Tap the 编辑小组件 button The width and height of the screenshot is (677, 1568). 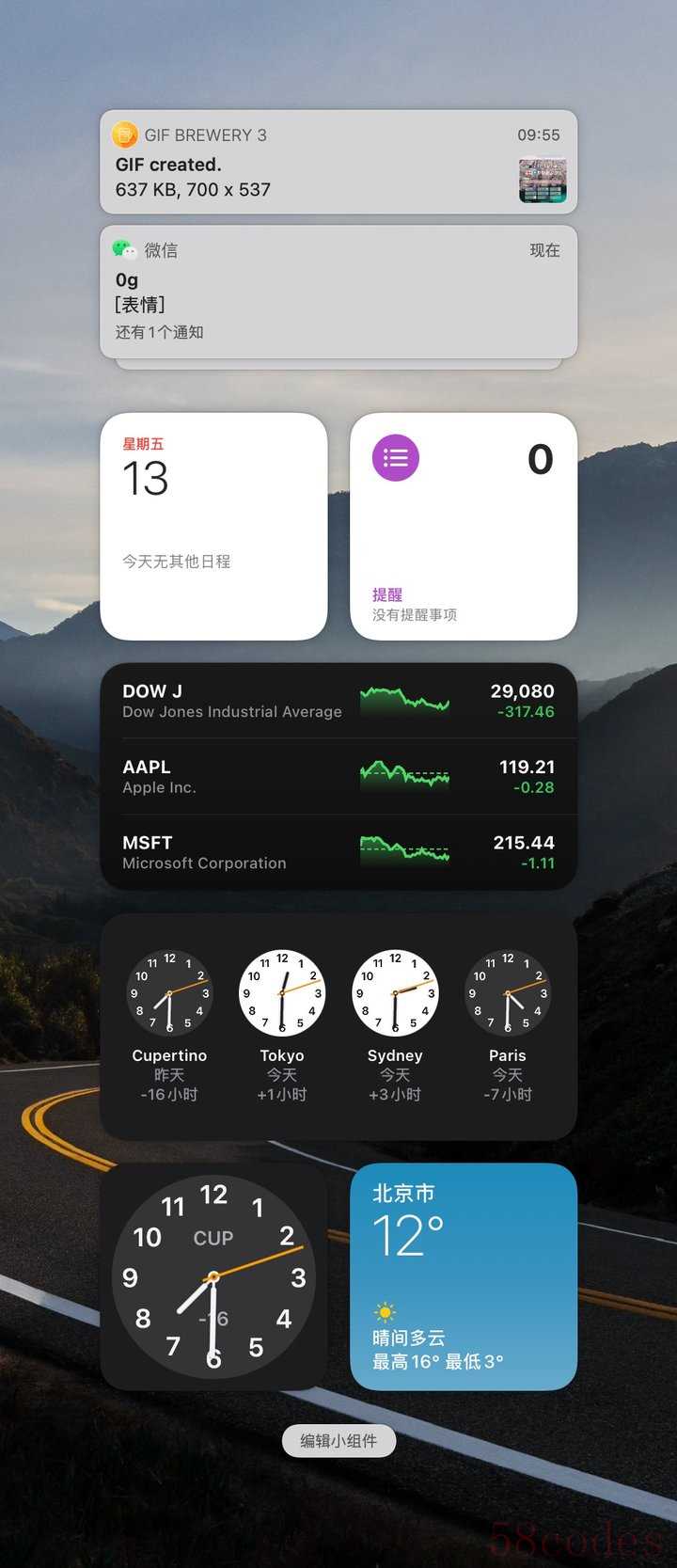click(338, 1441)
